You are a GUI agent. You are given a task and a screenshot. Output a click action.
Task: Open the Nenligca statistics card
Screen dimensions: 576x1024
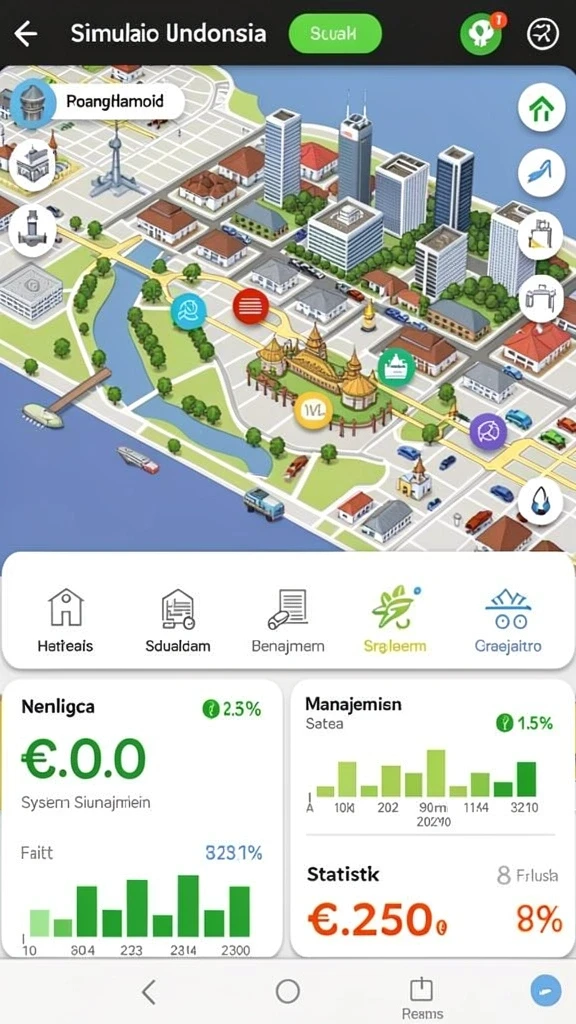(x=142, y=818)
